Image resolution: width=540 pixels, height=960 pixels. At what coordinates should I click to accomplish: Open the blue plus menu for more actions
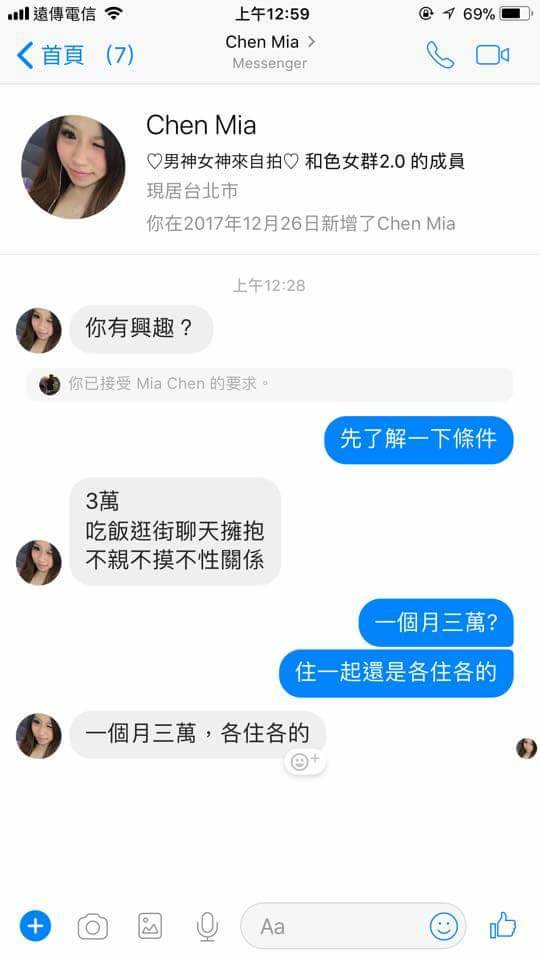tap(36, 926)
